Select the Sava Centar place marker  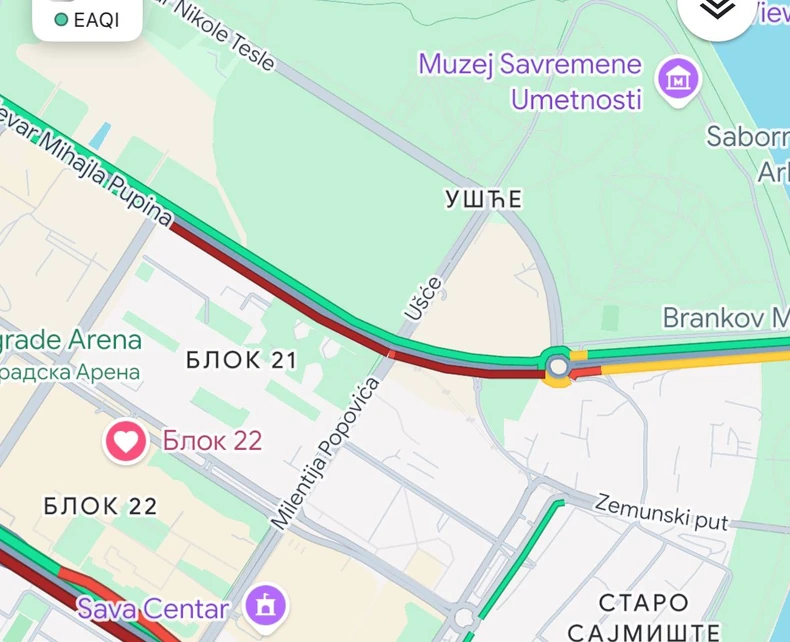[x=268, y=605]
